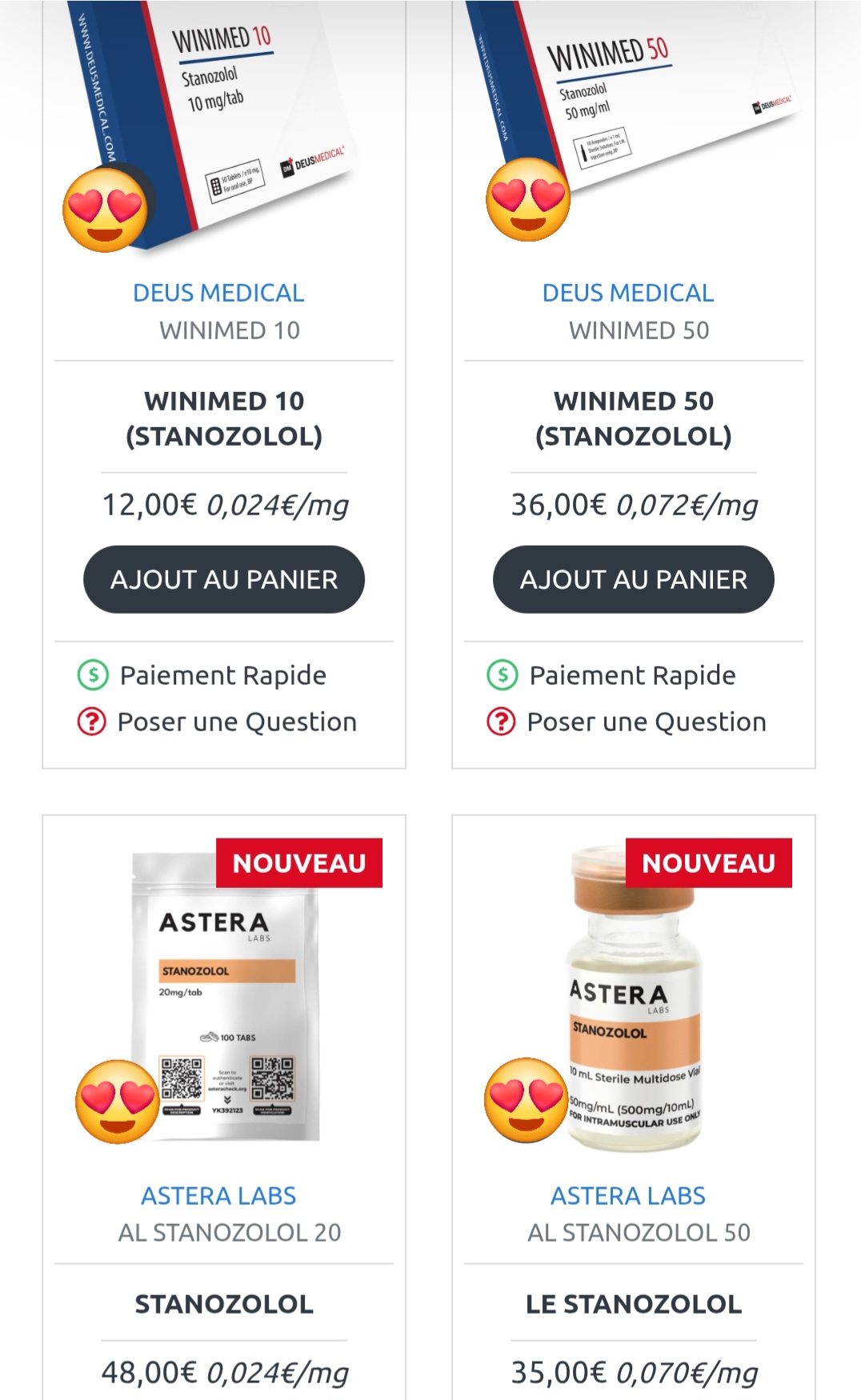The width and height of the screenshot is (861, 1400).
Task: Ask a question about Winimed 10
Action: pyautogui.click(x=236, y=722)
